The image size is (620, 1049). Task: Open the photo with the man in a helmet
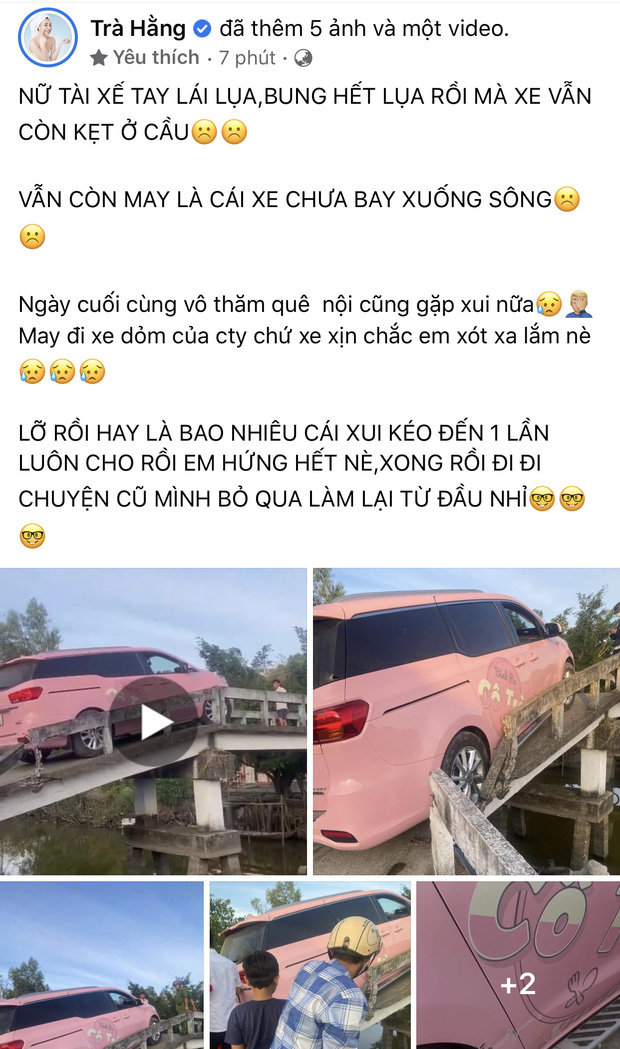click(310, 965)
